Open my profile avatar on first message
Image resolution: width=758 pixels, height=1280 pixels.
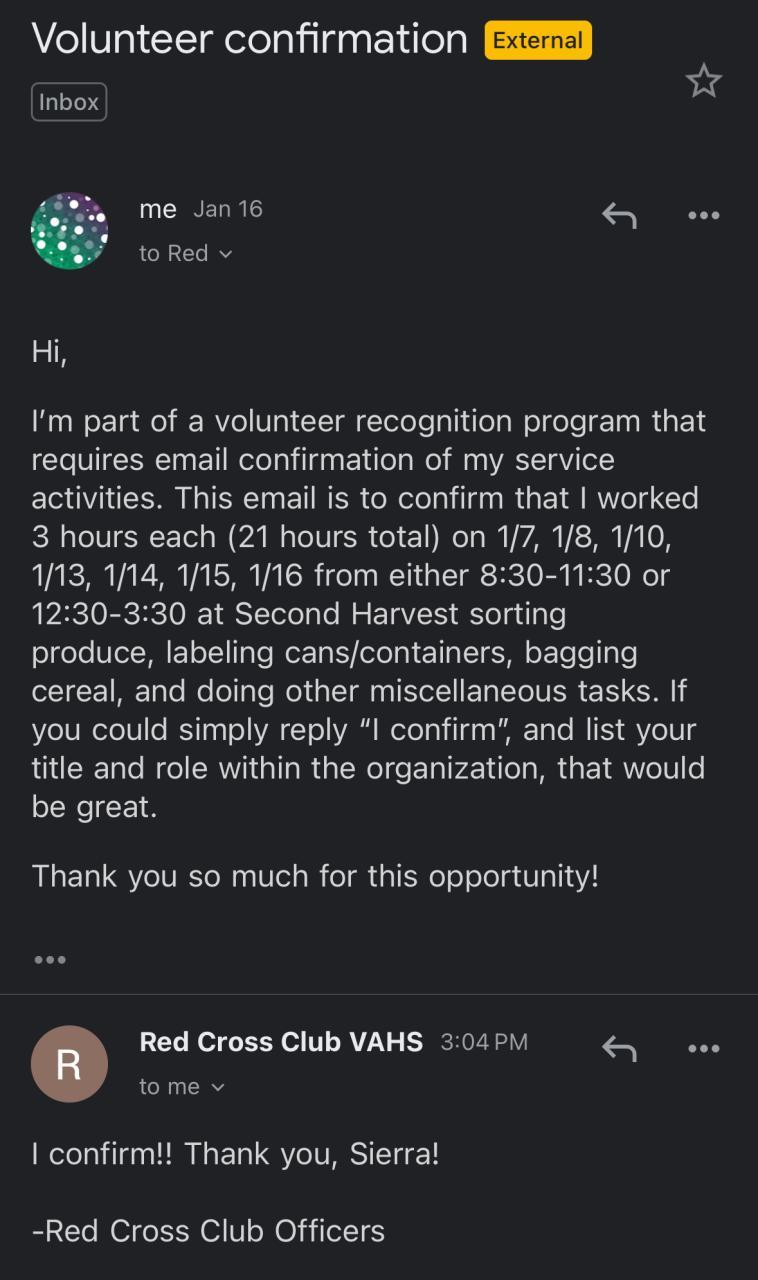point(69,231)
